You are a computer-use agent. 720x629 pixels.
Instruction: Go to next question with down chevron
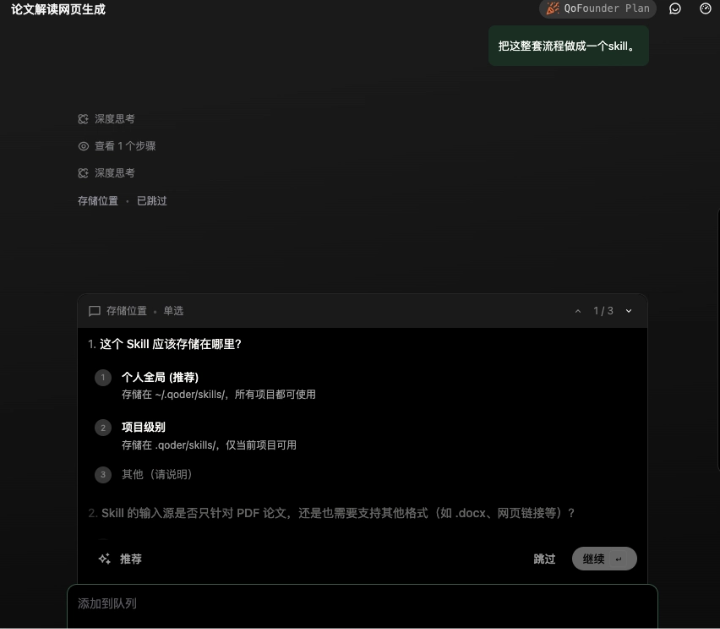[x=629, y=311]
